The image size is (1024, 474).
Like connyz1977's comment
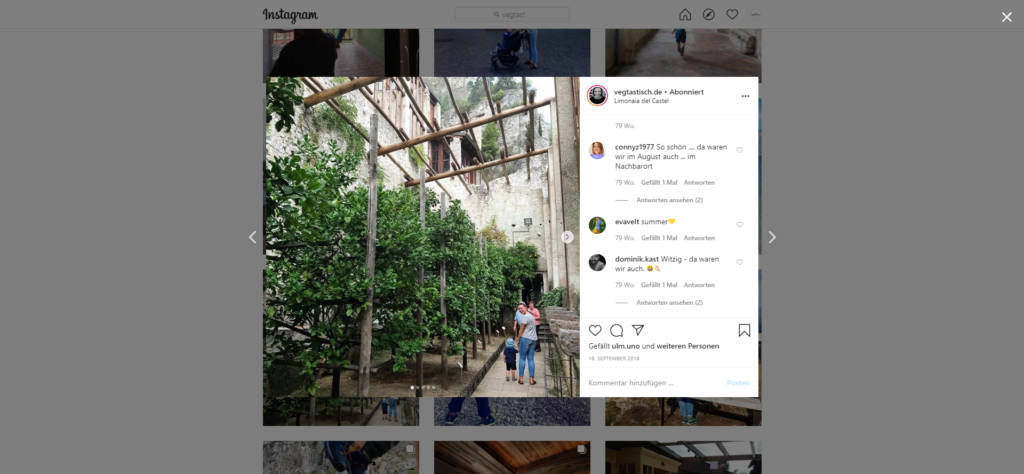(740, 150)
